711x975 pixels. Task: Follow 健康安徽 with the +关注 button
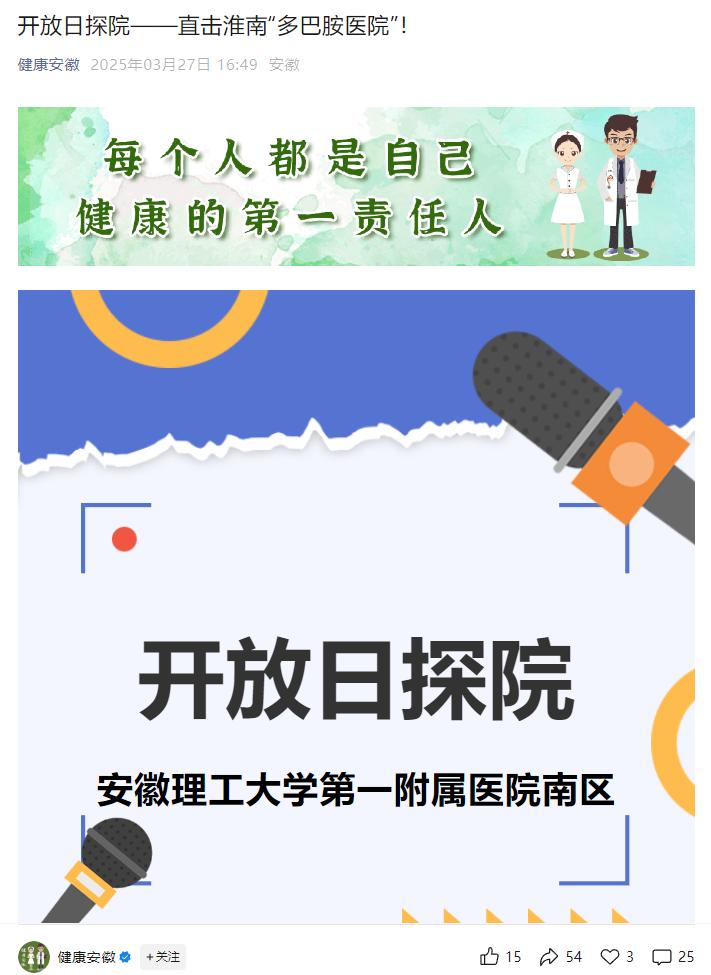coord(162,956)
